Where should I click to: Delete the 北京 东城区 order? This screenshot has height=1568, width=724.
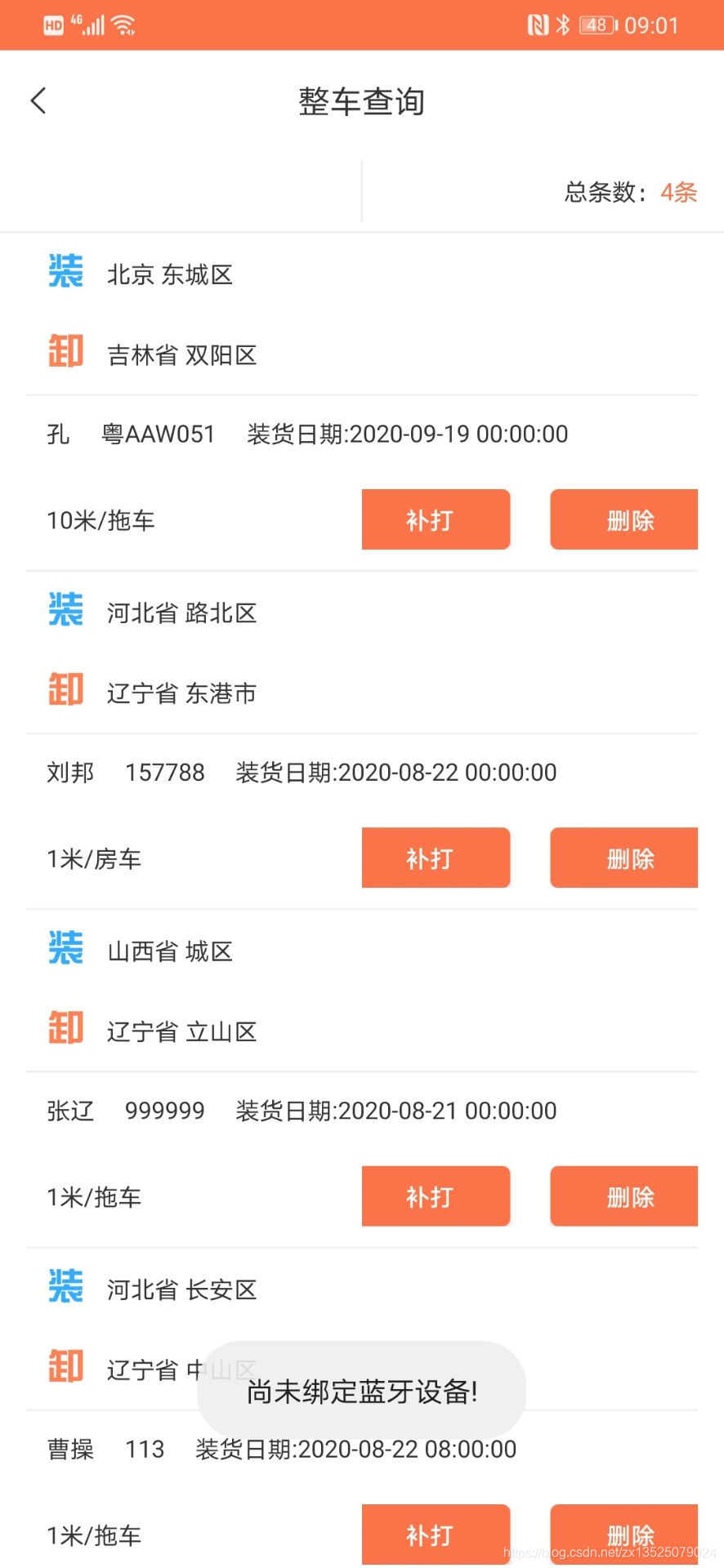[x=623, y=519]
